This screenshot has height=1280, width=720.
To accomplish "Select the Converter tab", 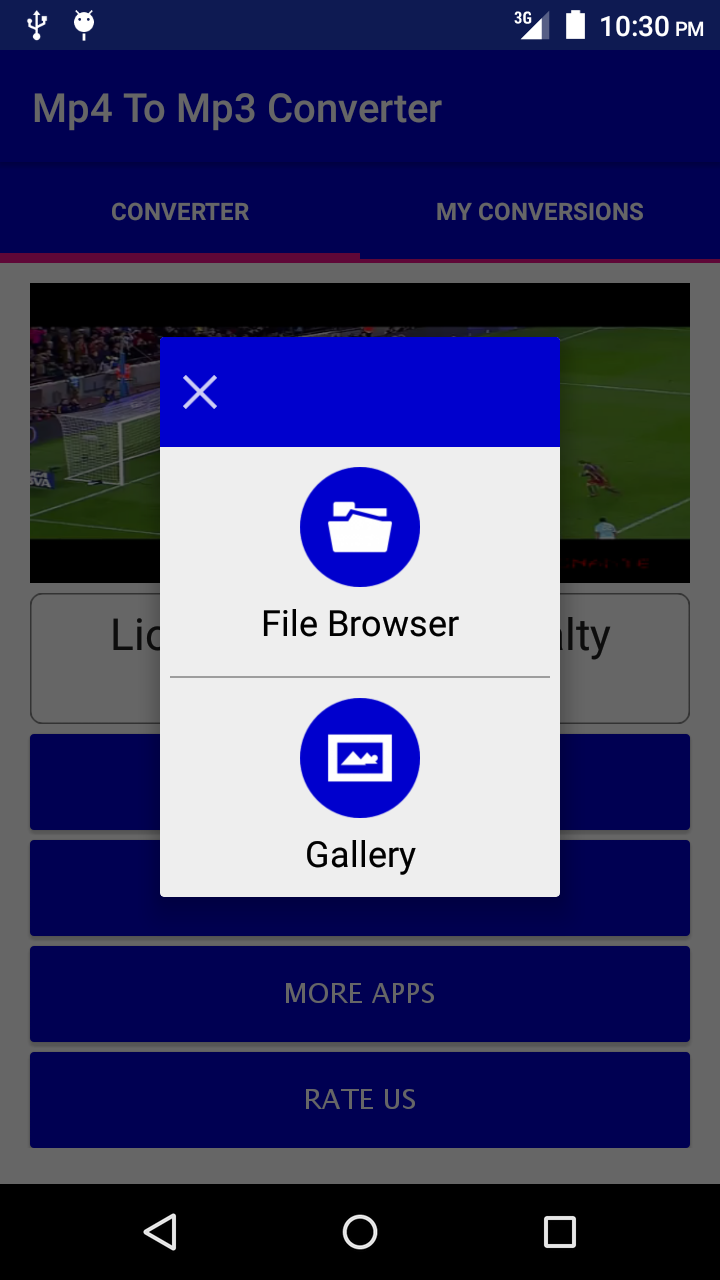I will tap(180, 212).
